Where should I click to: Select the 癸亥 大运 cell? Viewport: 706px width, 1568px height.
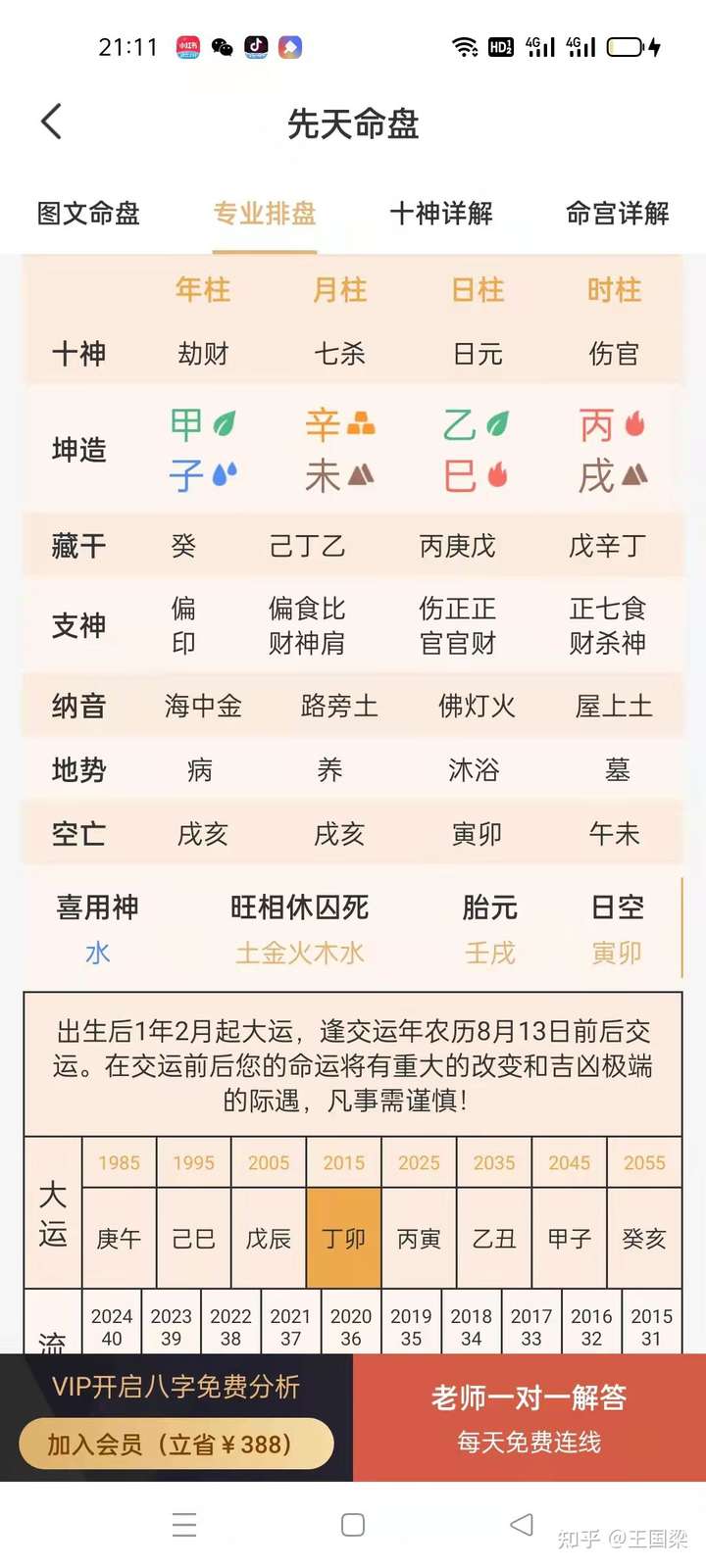[x=644, y=1239]
